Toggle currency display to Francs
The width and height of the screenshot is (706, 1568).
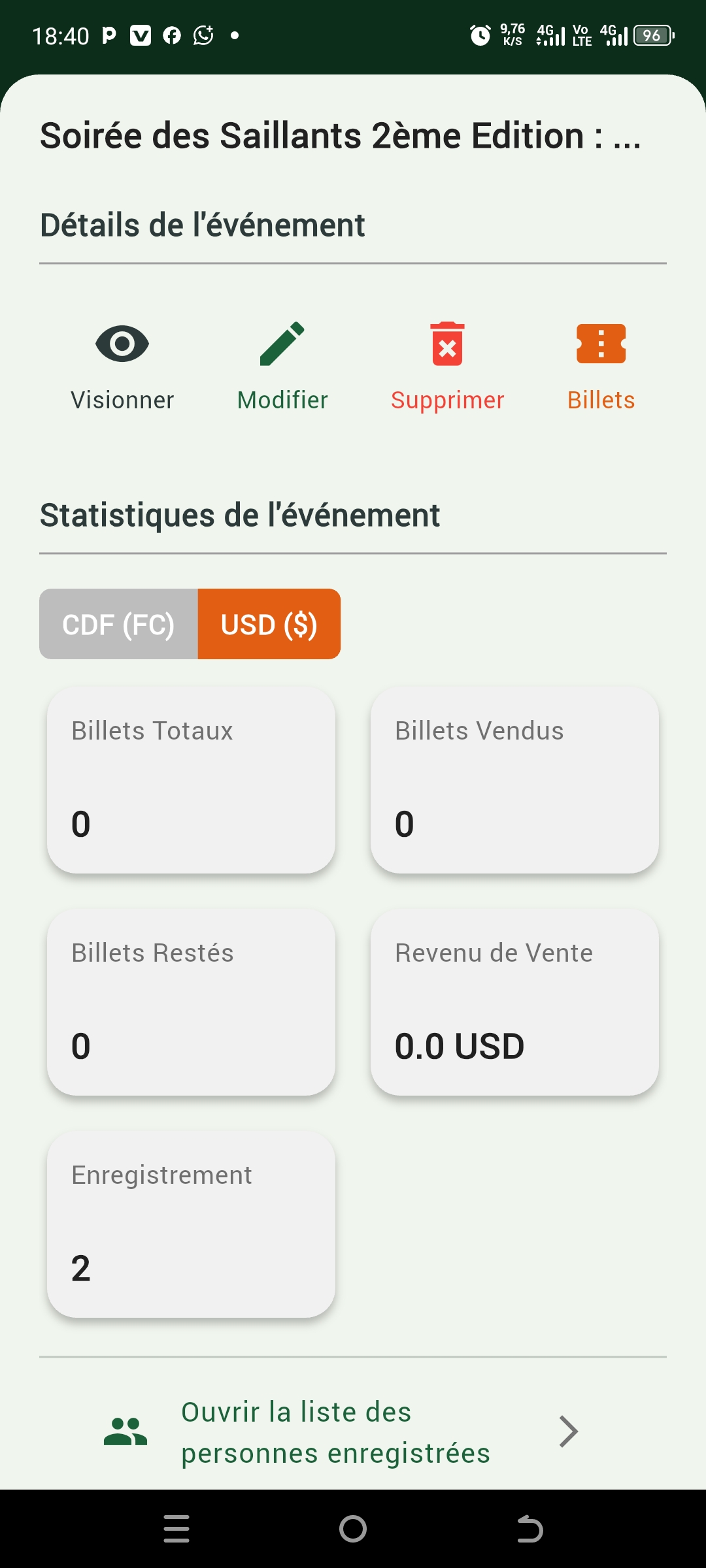point(118,624)
